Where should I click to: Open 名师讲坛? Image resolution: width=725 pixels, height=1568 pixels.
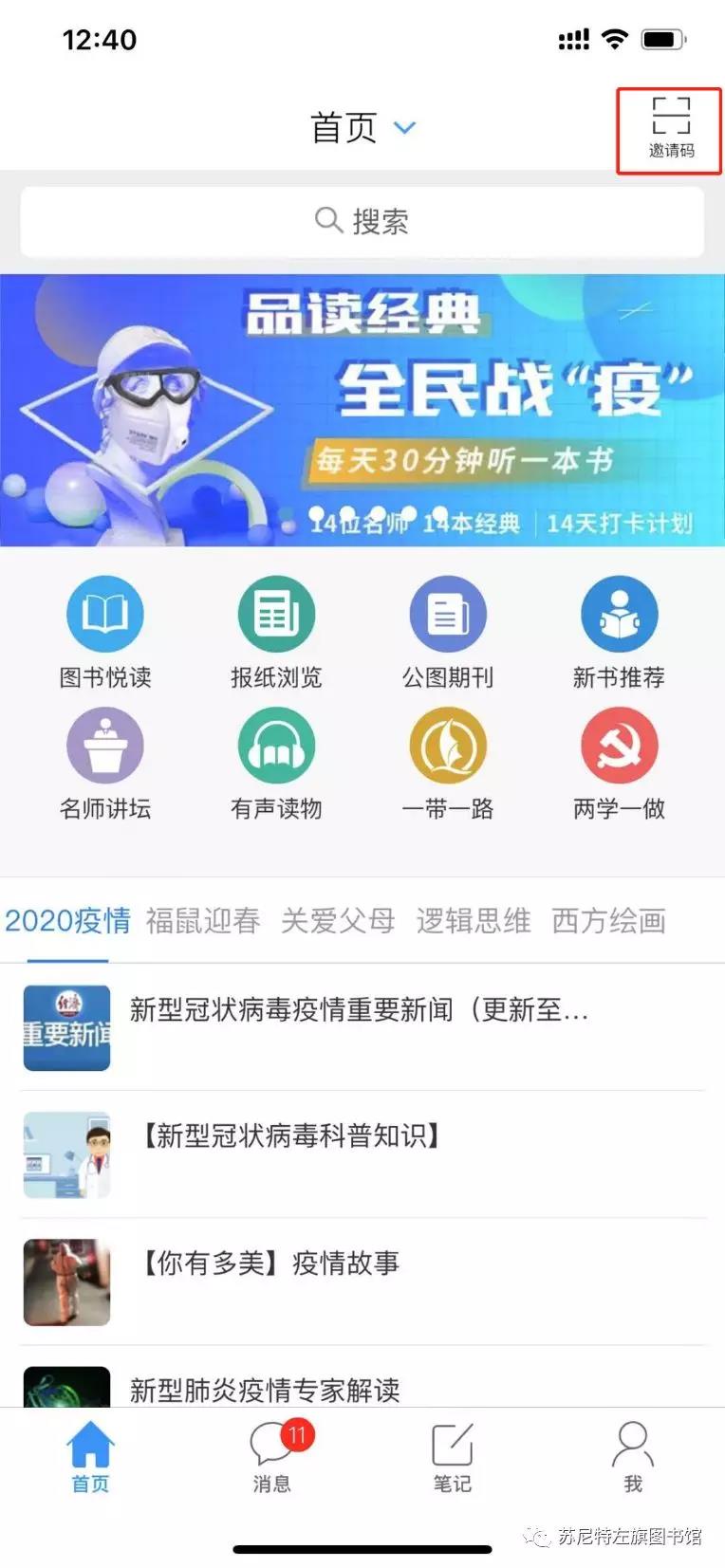point(105,764)
